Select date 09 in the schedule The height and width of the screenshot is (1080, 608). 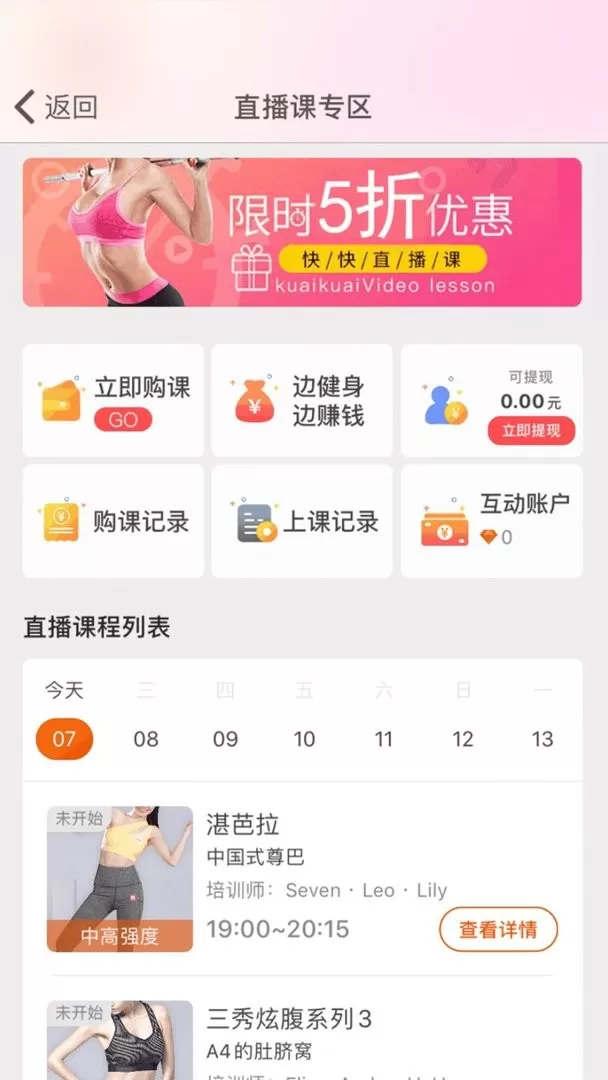click(x=225, y=739)
